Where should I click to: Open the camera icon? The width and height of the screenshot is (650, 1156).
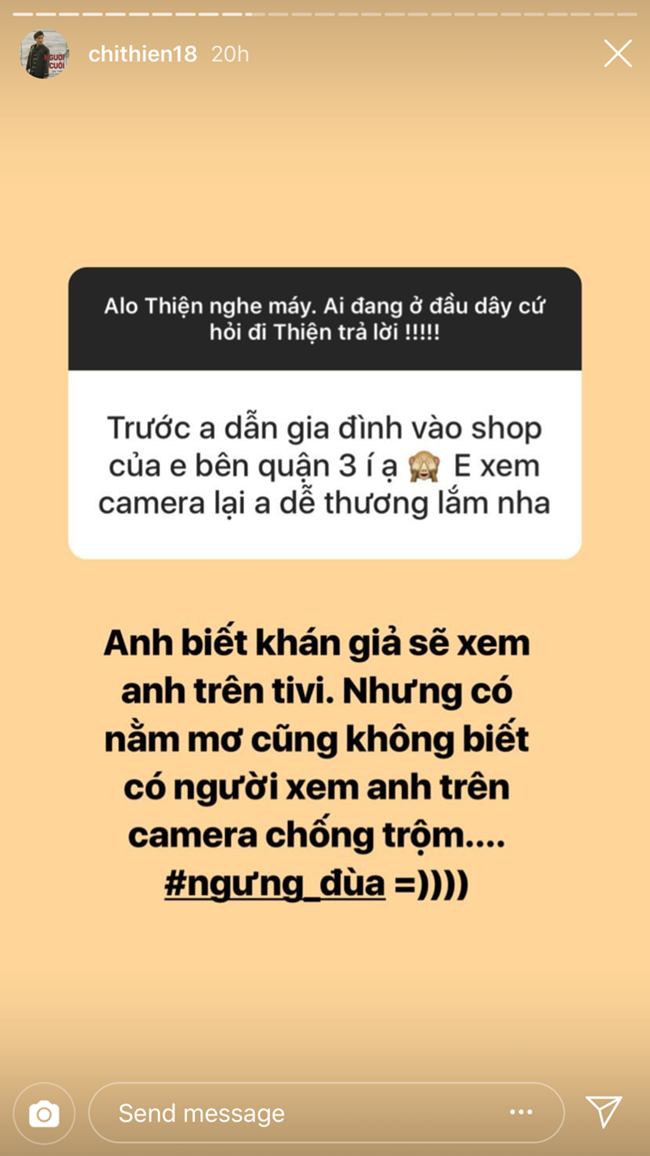[44, 1113]
